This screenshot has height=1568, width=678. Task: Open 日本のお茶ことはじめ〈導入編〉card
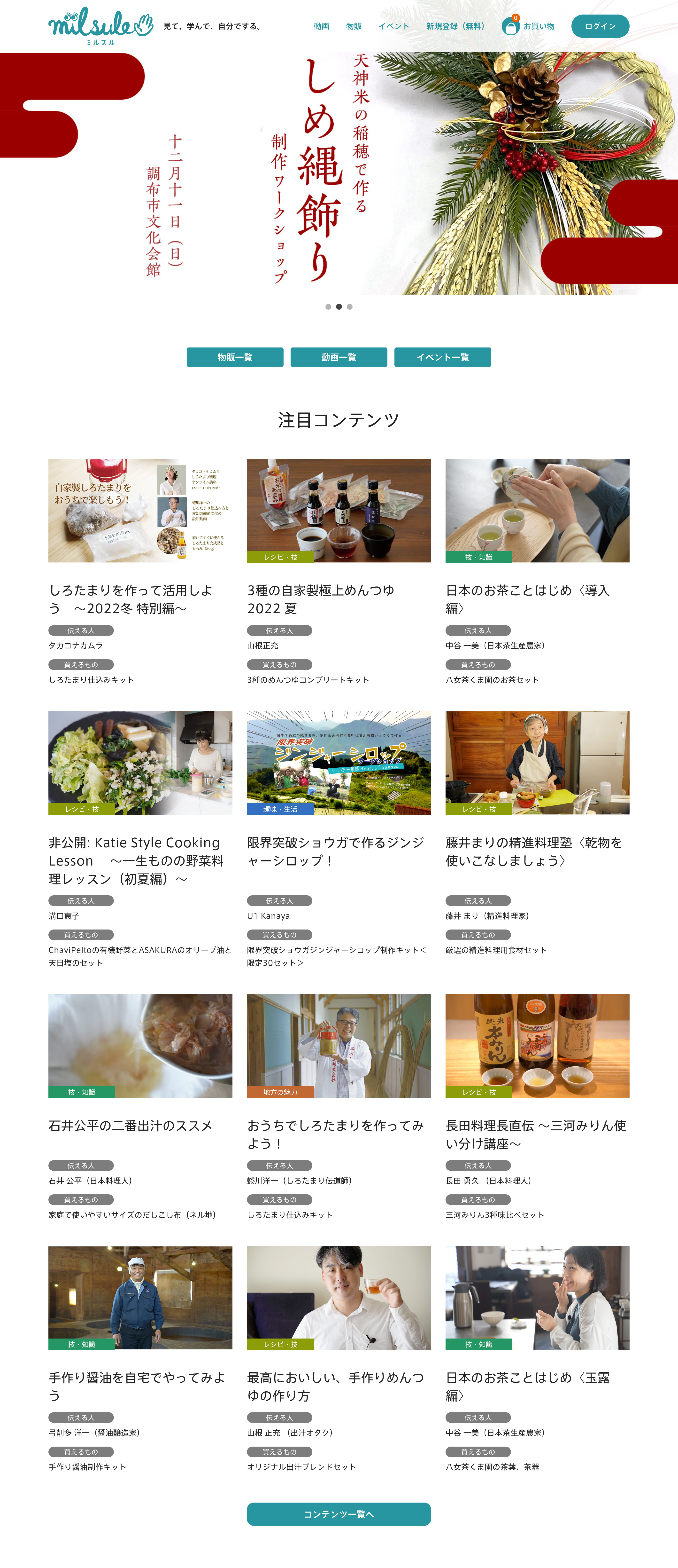click(537, 511)
